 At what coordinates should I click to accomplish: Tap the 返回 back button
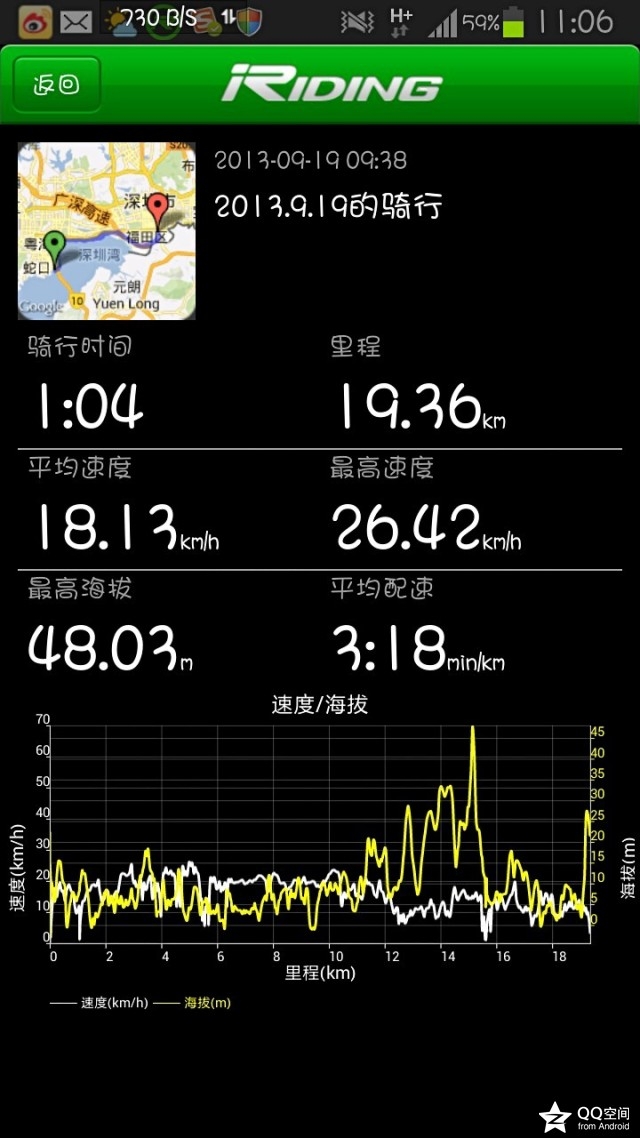pos(57,85)
